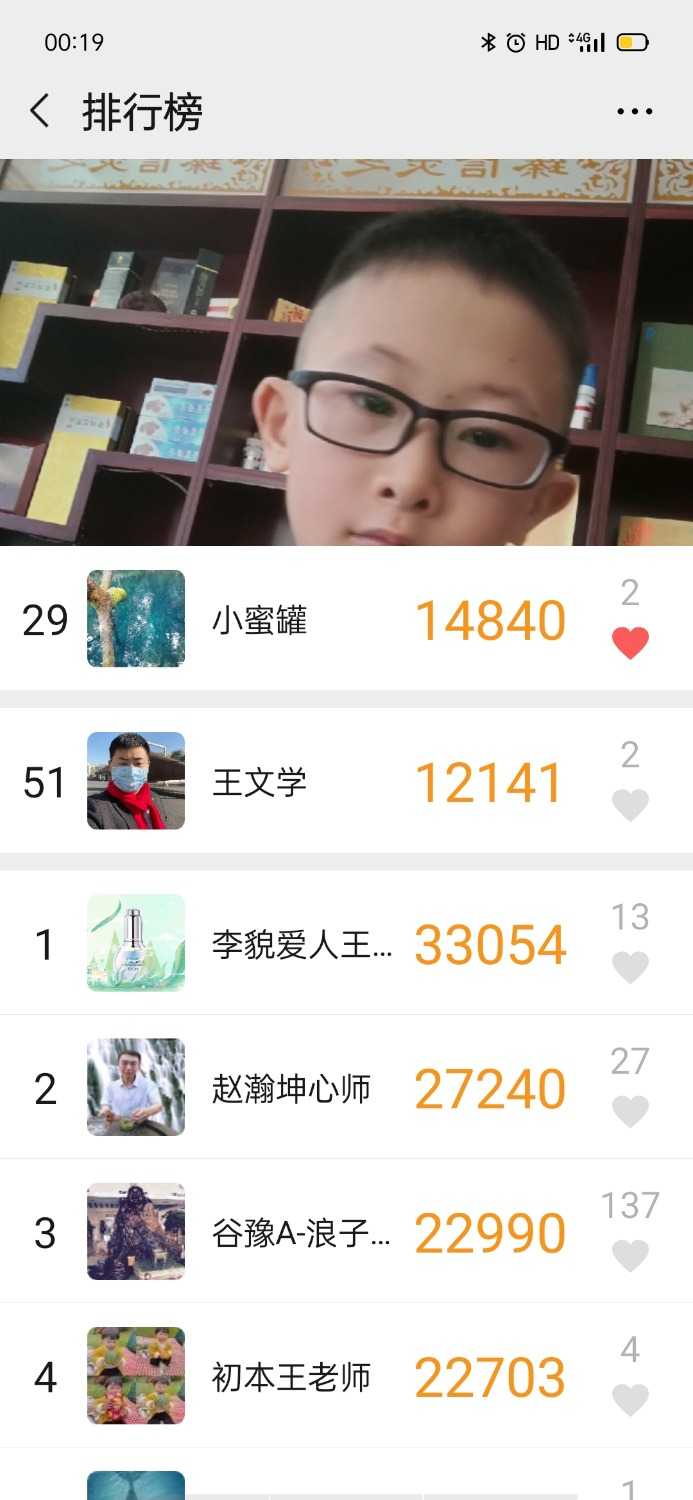
Task: Open the leaderboard cover photo
Action: 346,352
